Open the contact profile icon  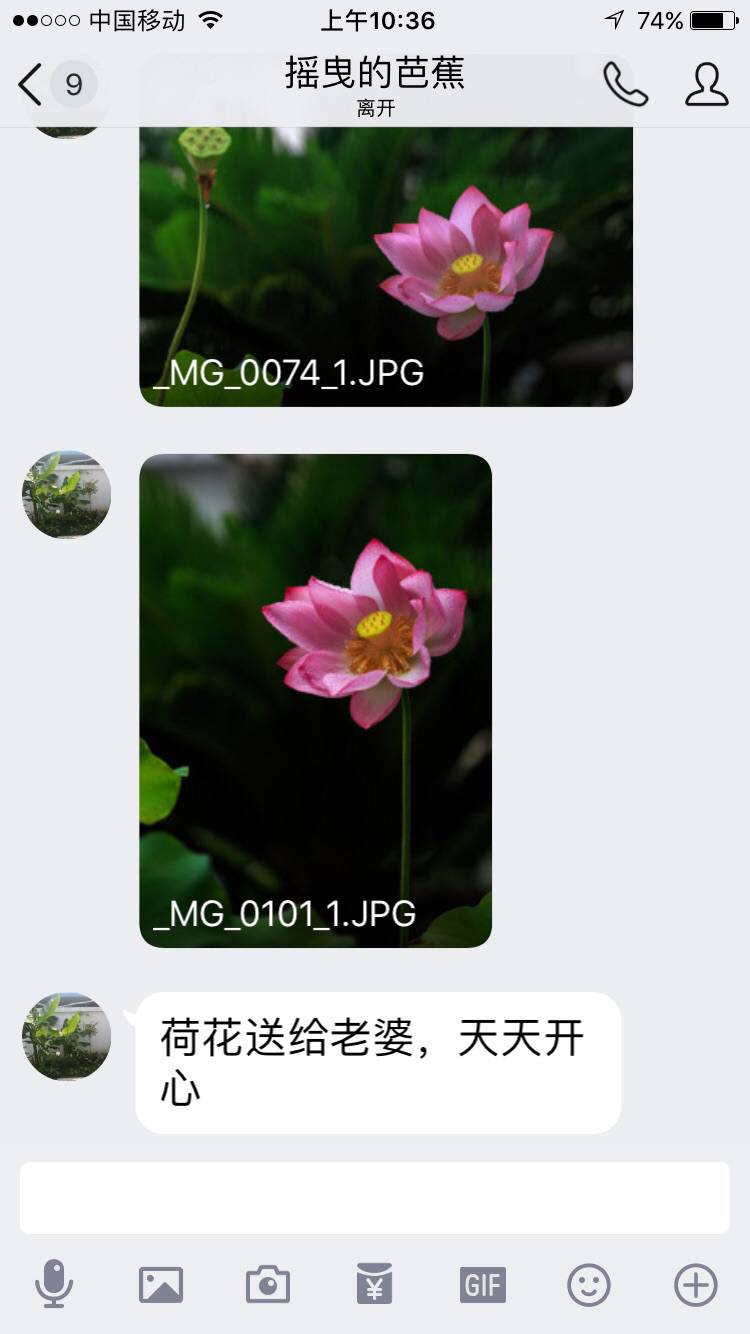[706, 85]
